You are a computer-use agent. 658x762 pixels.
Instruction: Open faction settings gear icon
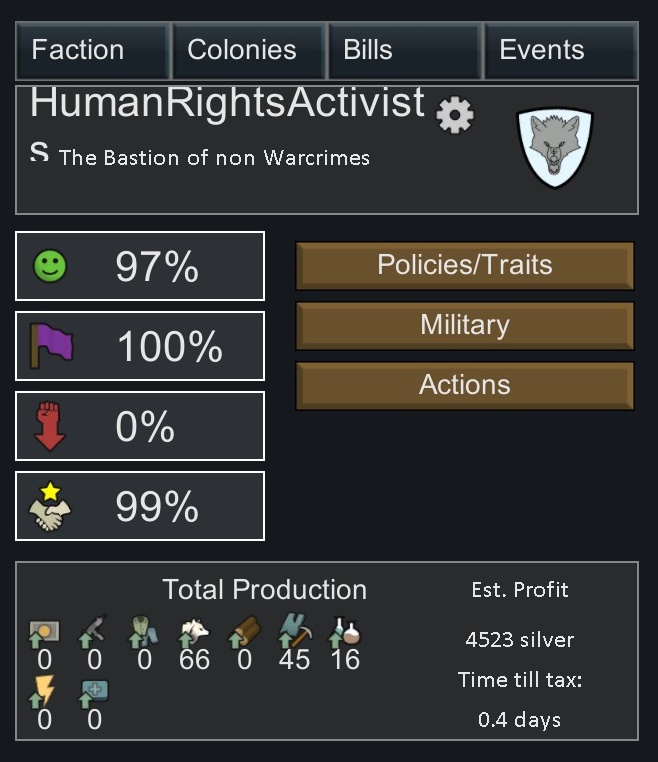455,115
